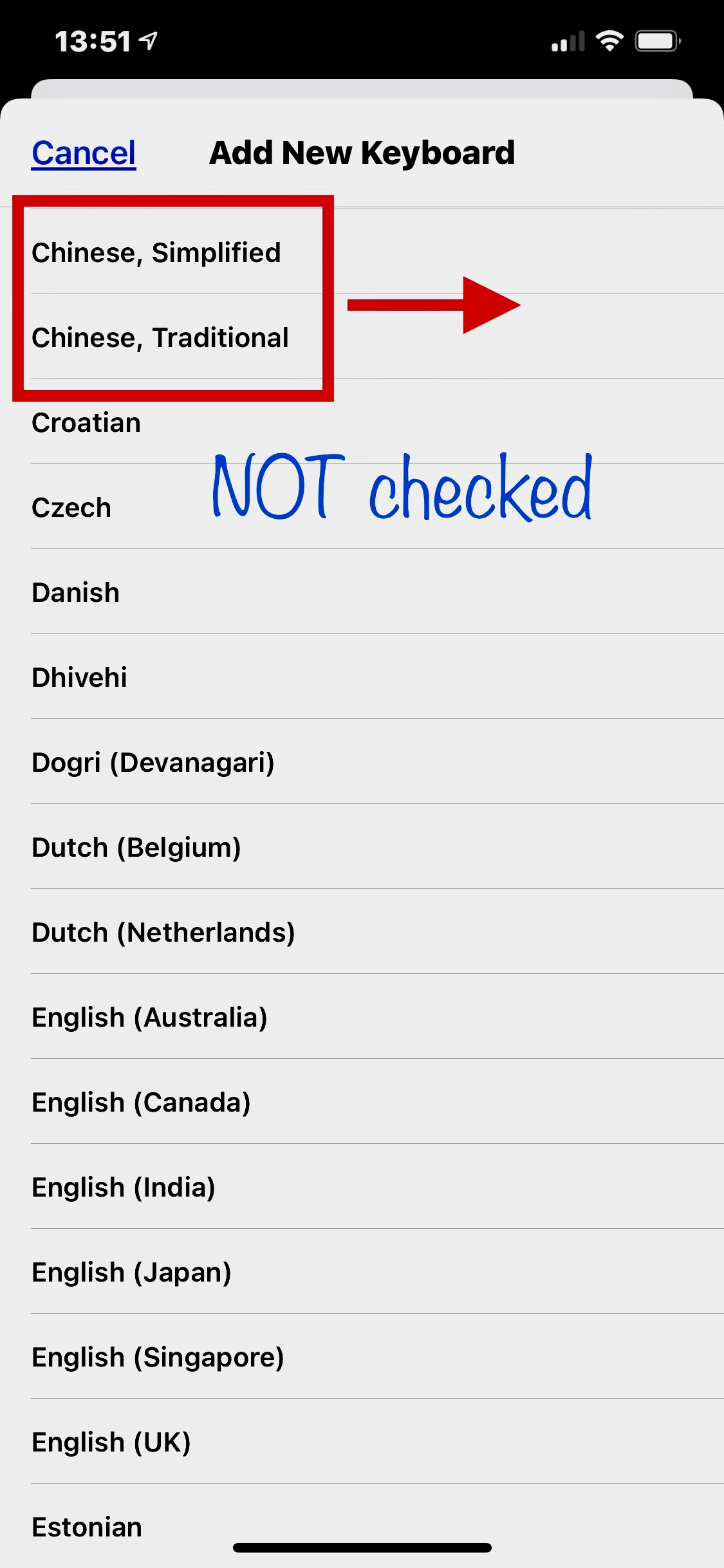The width and height of the screenshot is (724, 1568).
Task: Cancel adding a new keyboard
Action: [x=84, y=153]
